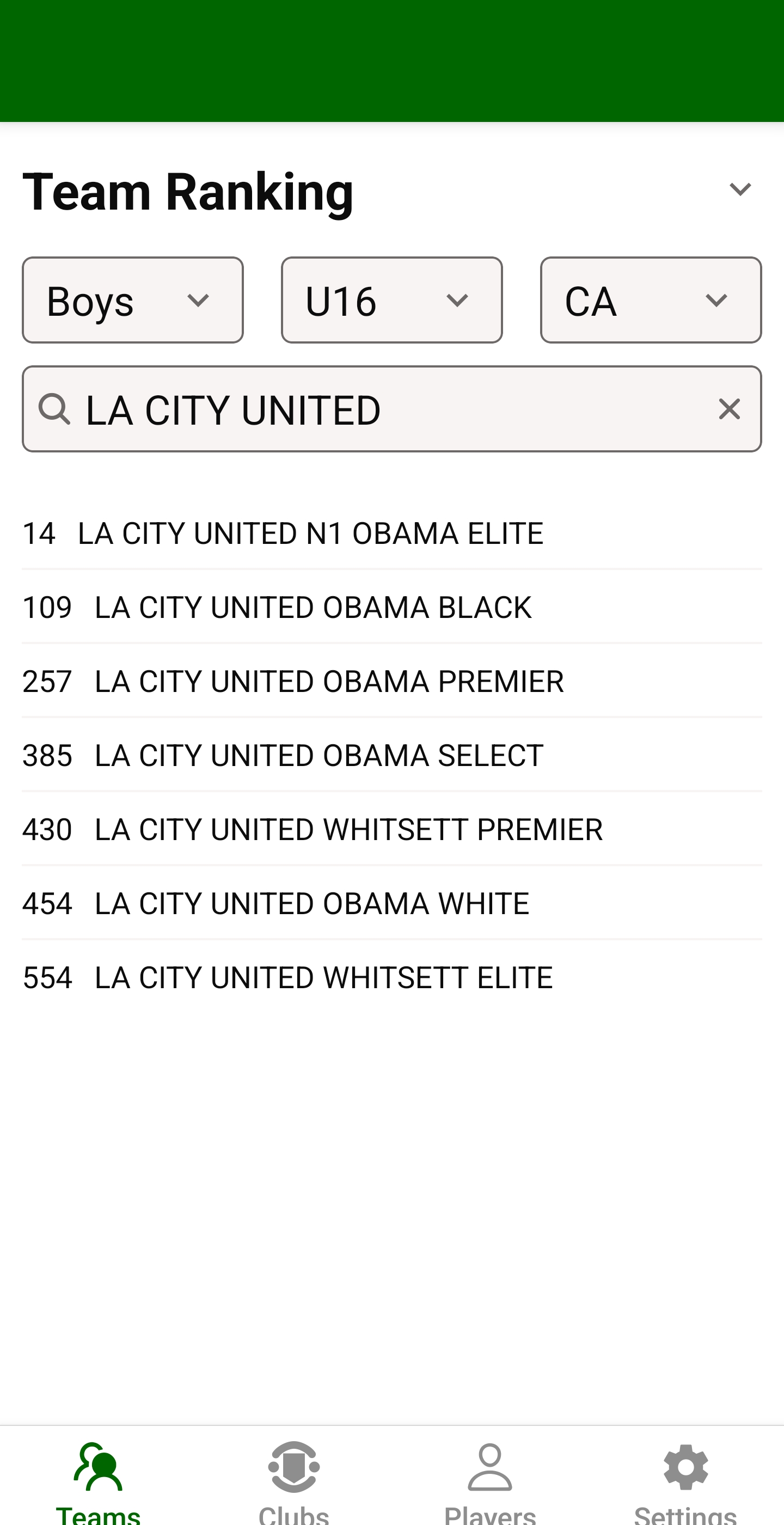Open LA CITY UNITED OBAMA BLACK

point(392,607)
